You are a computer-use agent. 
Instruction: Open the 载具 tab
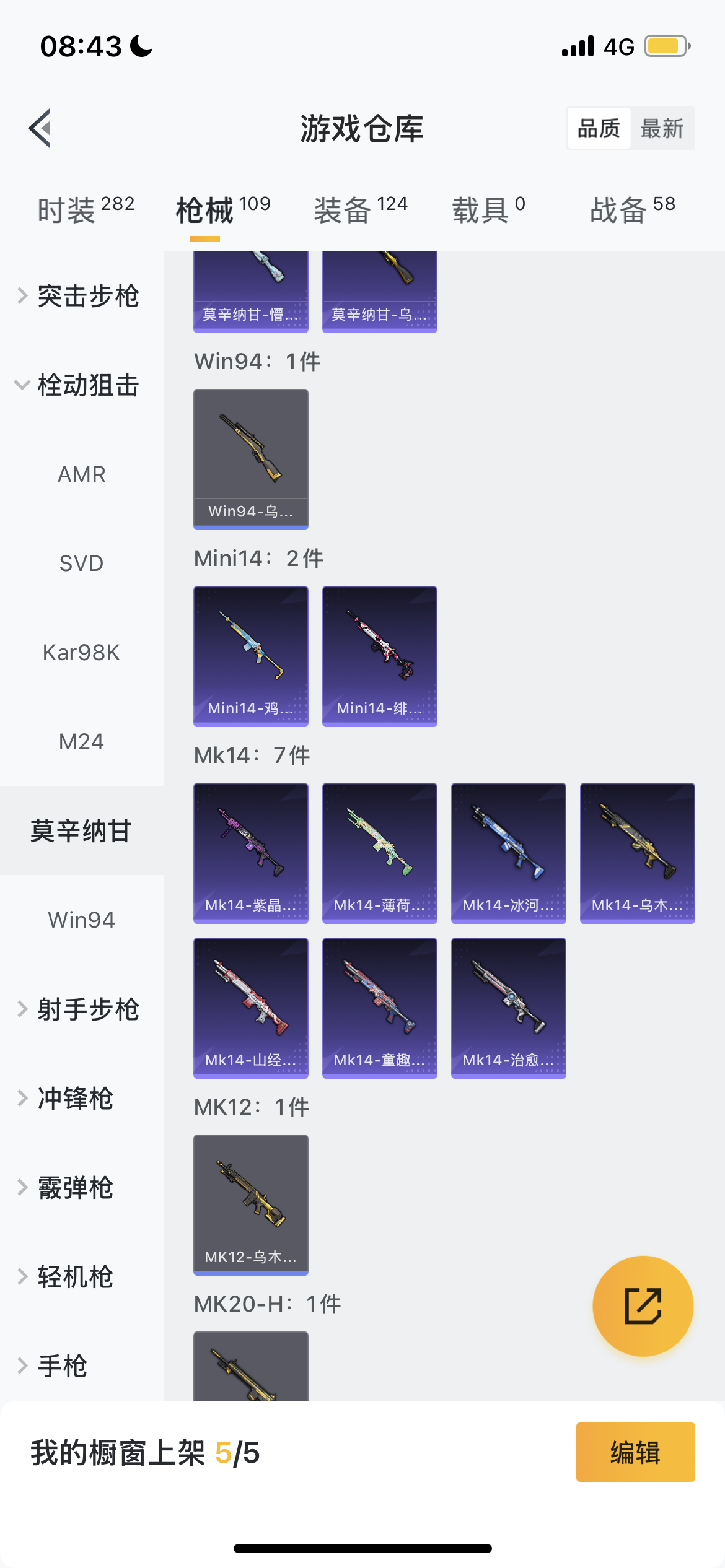click(488, 209)
